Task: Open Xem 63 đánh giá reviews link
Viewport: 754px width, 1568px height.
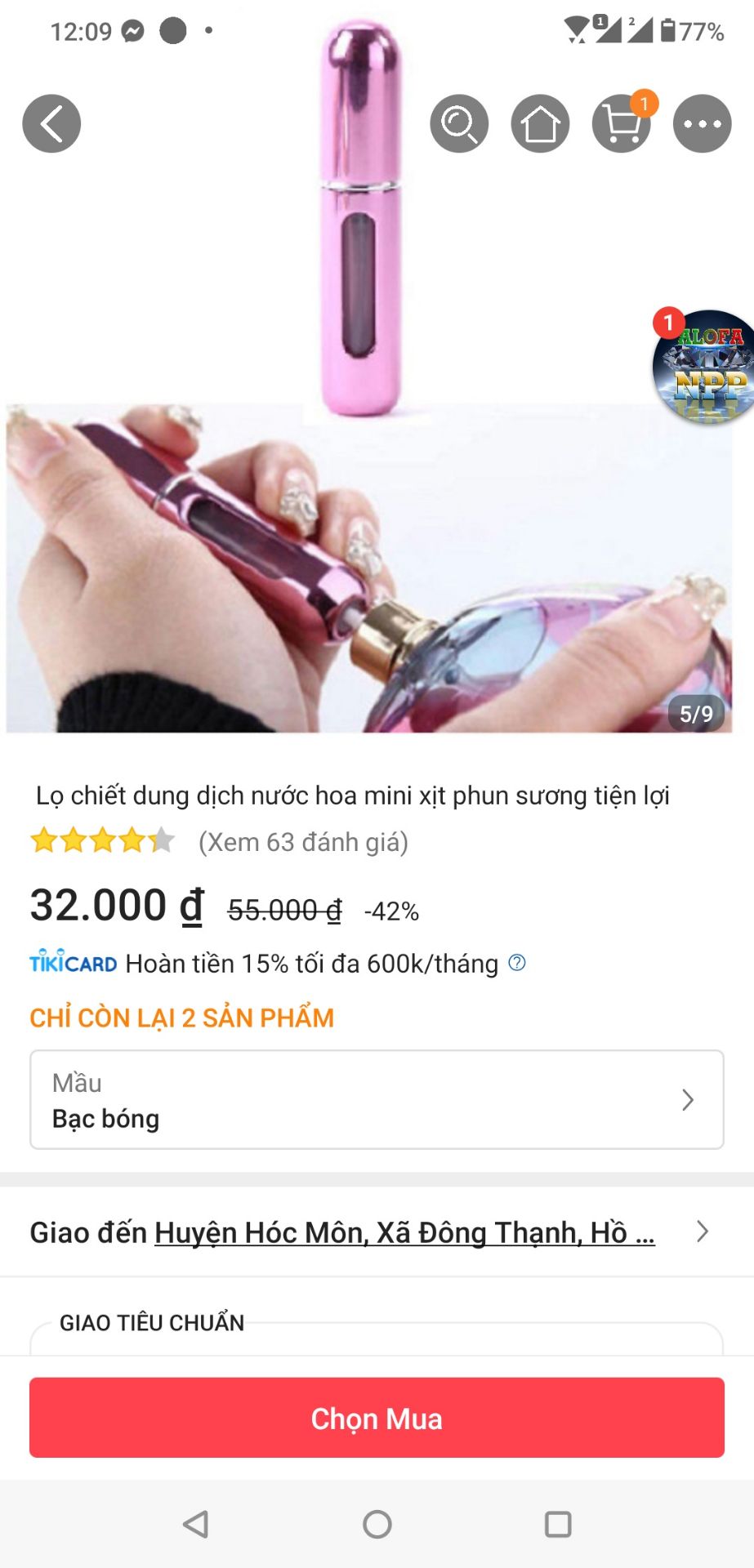Action: [x=302, y=842]
